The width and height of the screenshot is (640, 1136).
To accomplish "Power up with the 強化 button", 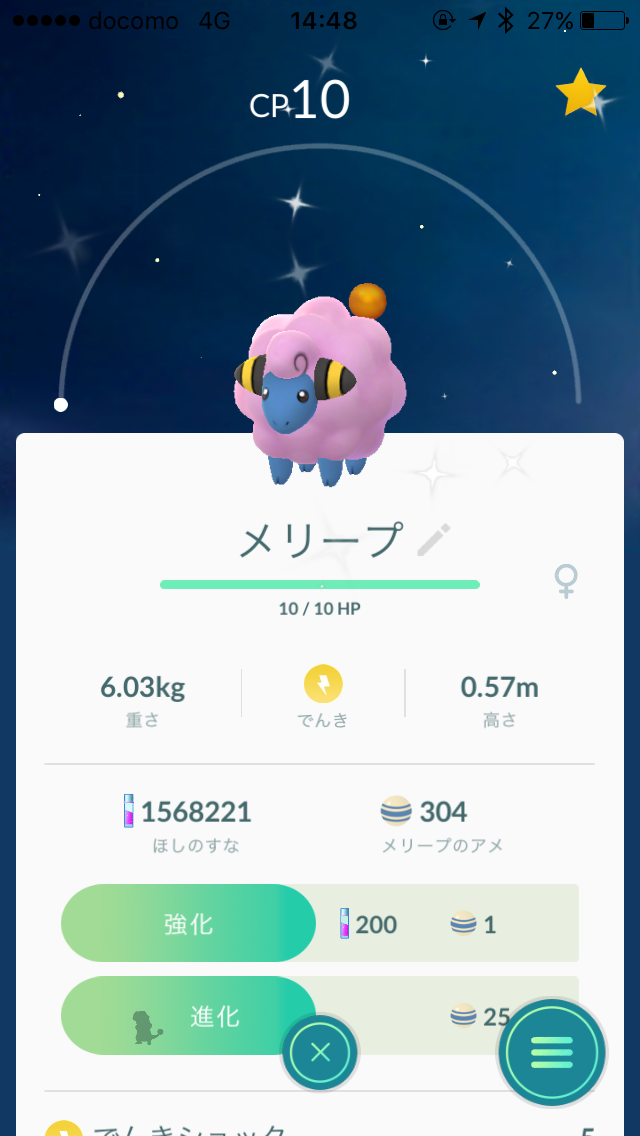I will pyautogui.click(x=189, y=923).
